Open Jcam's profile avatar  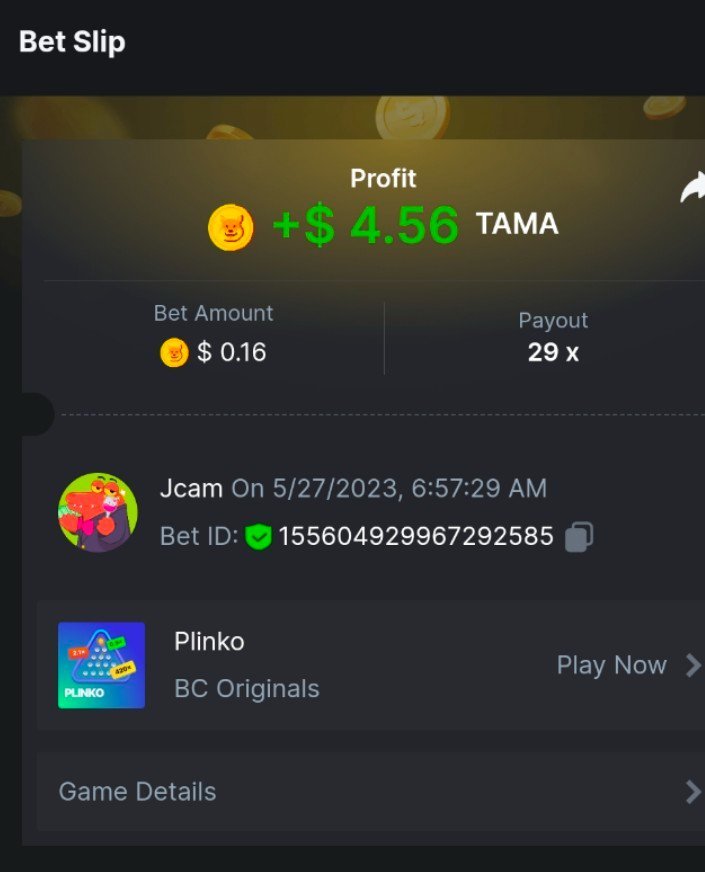point(98,512)
